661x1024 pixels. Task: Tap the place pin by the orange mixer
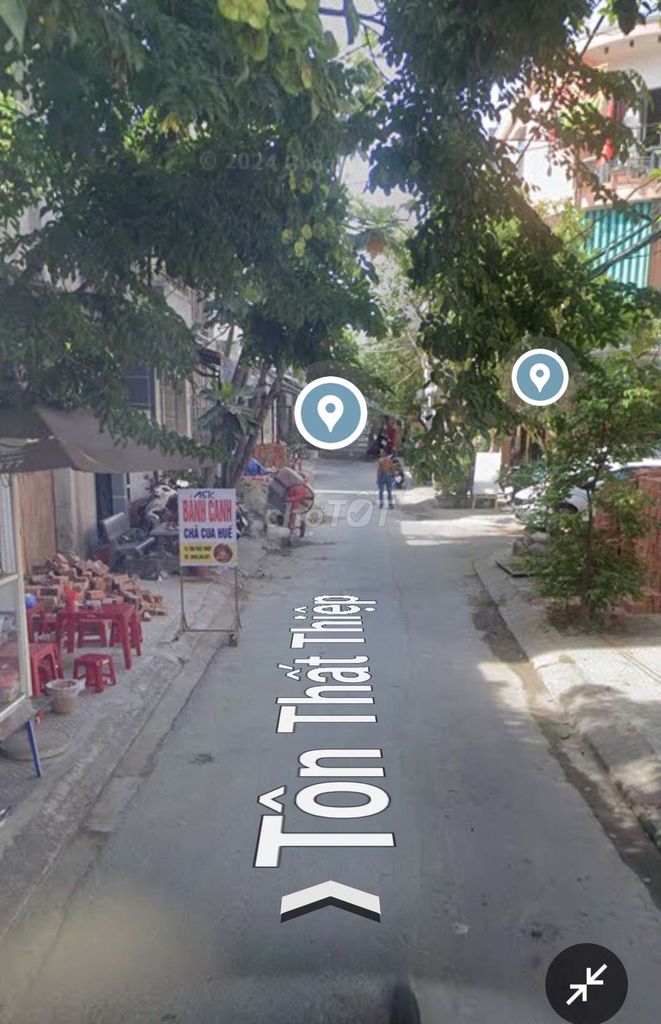click(330, 412)
